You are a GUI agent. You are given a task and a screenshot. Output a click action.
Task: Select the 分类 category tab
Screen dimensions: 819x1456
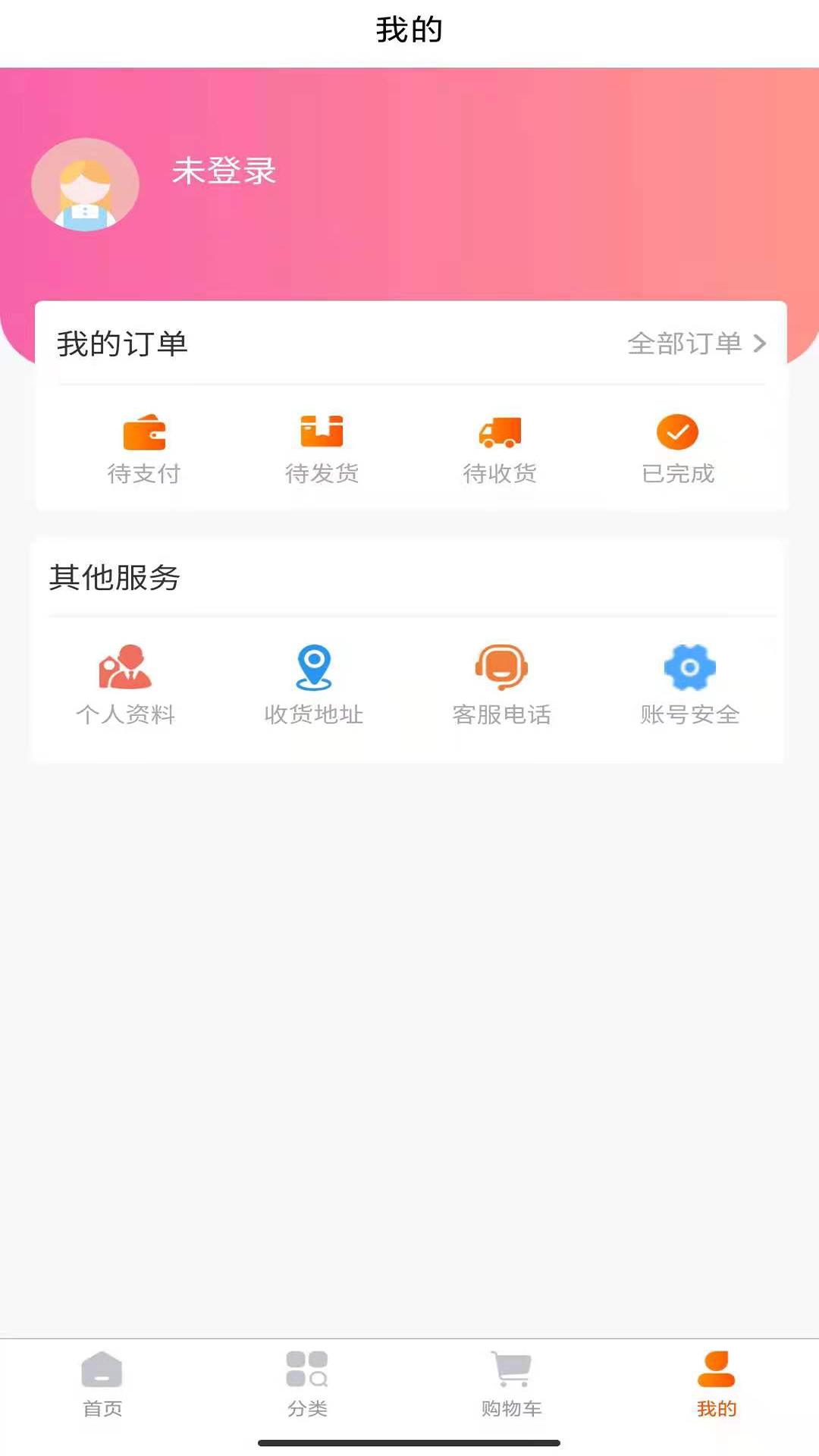(x=307, y=1384)
